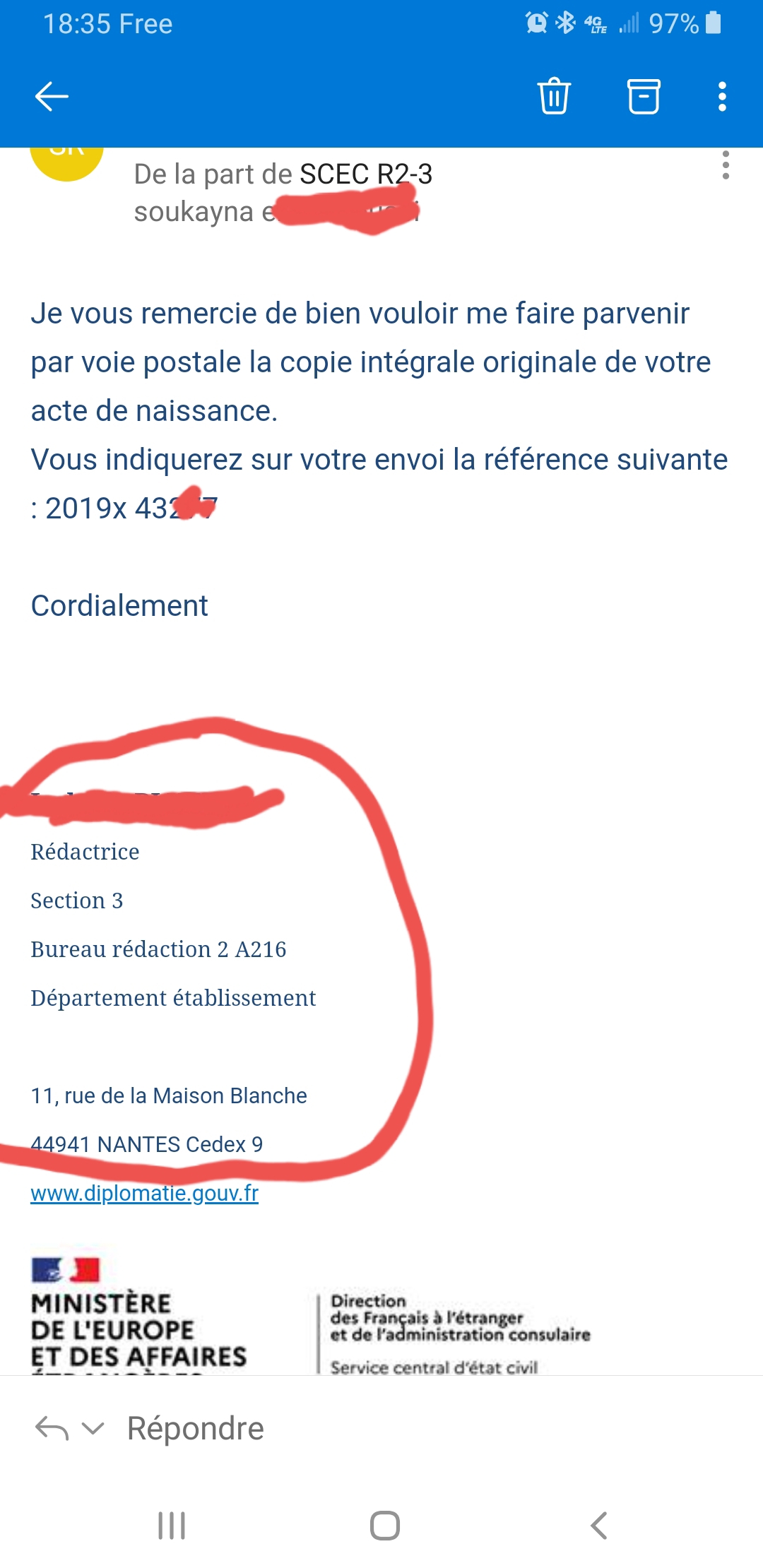The image size is (763, 1568).
Task: Archive this email
Action: tap(644, 96)
